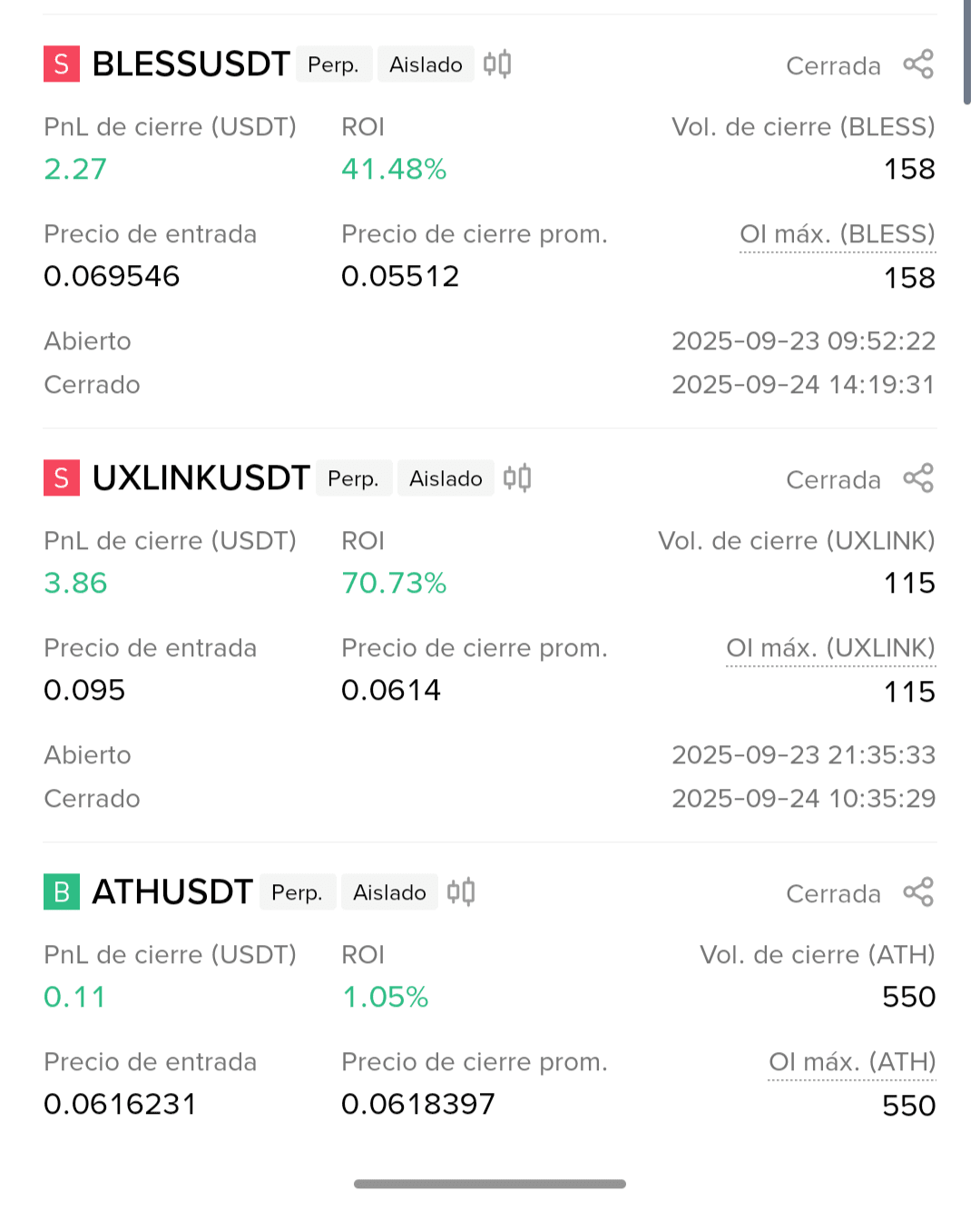Show info for OI máx. (UXLINK)
Screen dimensions: 980x1211
[830, 649]
